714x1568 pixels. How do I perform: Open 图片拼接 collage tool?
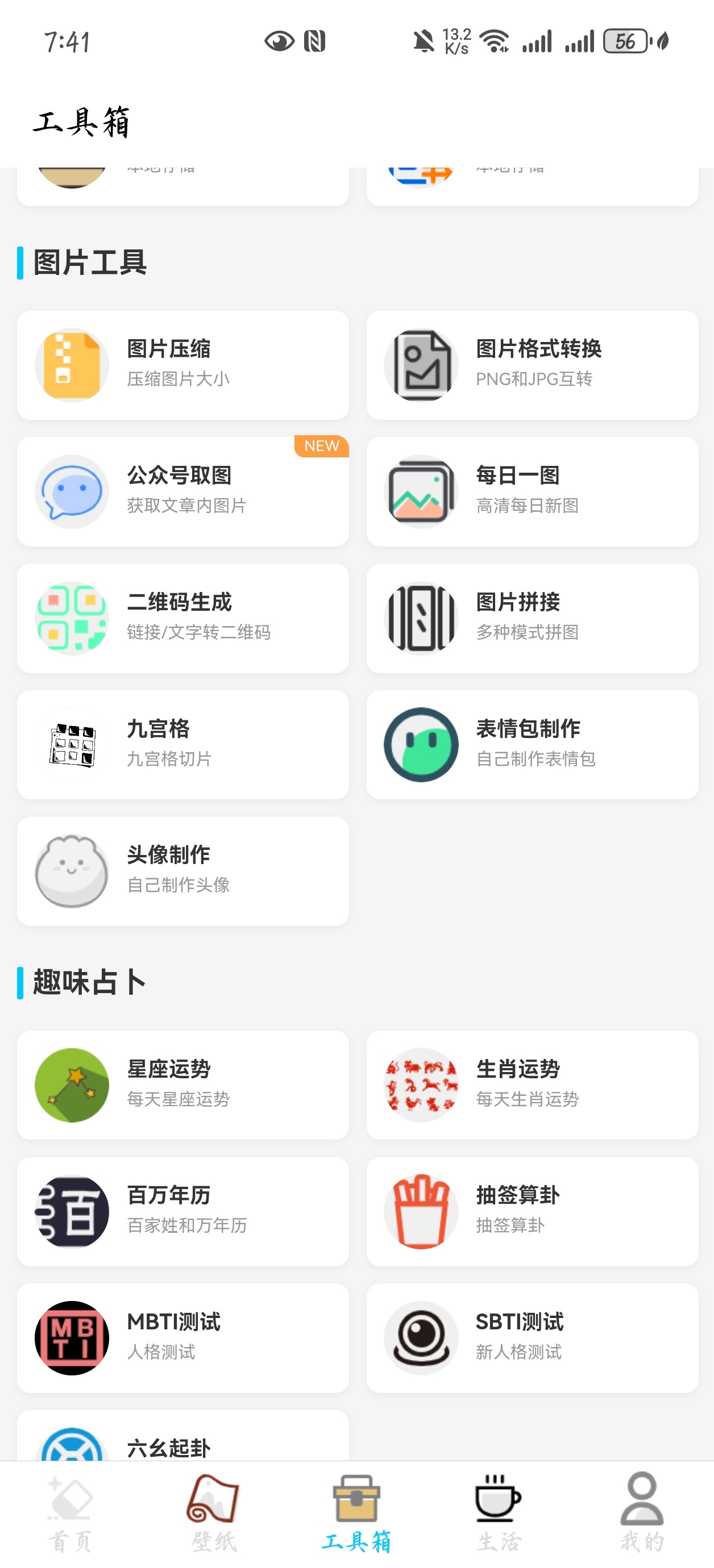coord(533,618)
